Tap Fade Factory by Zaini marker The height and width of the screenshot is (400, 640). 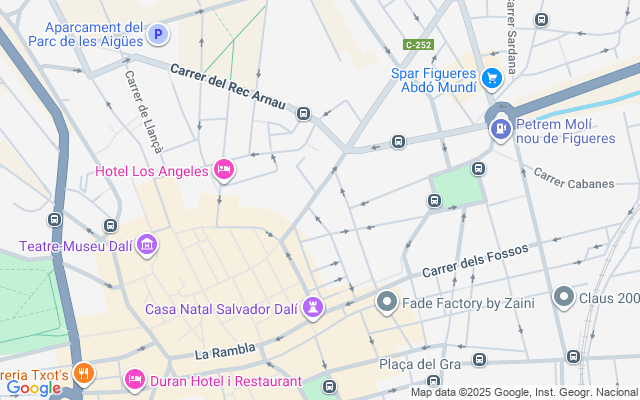(x=387, y=301)
